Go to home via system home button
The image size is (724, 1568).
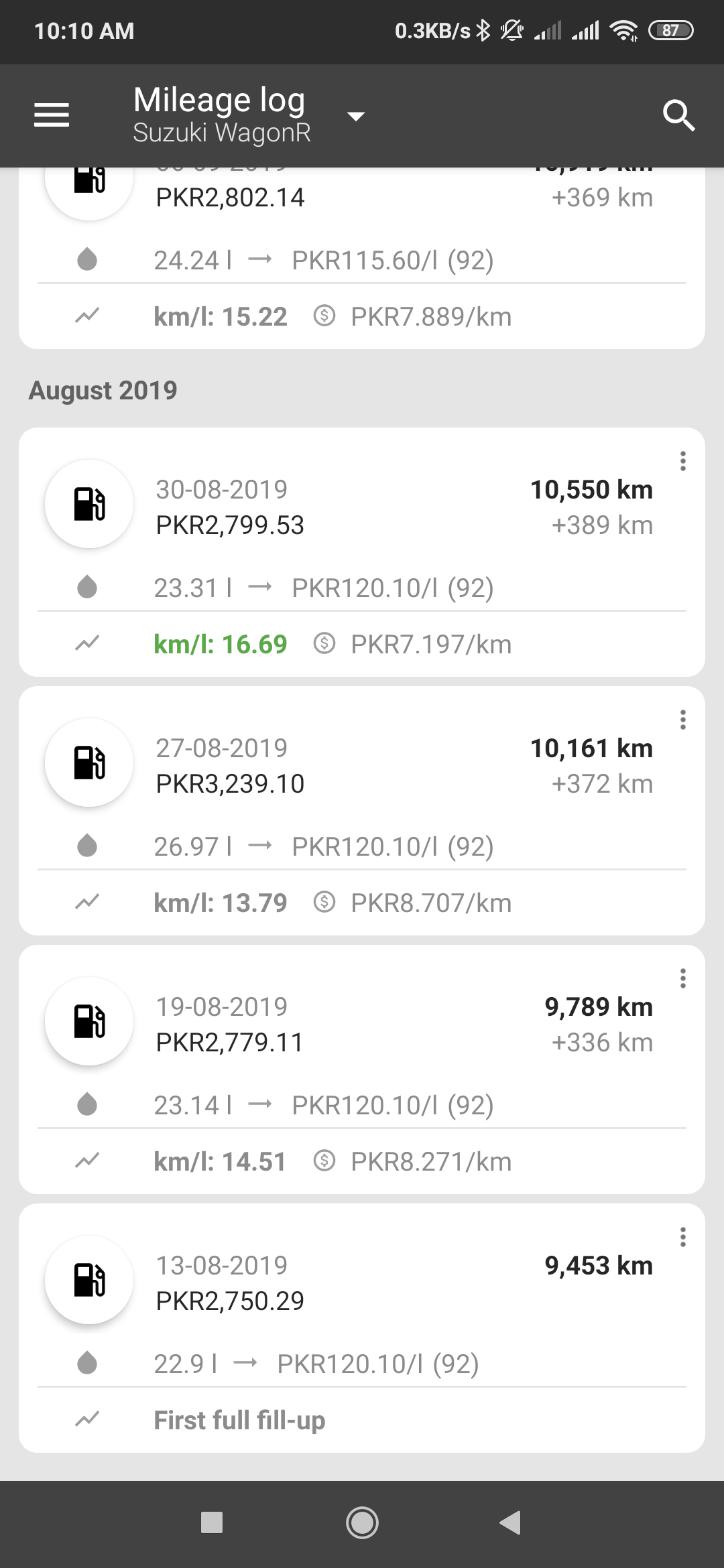coord(362,1522)
